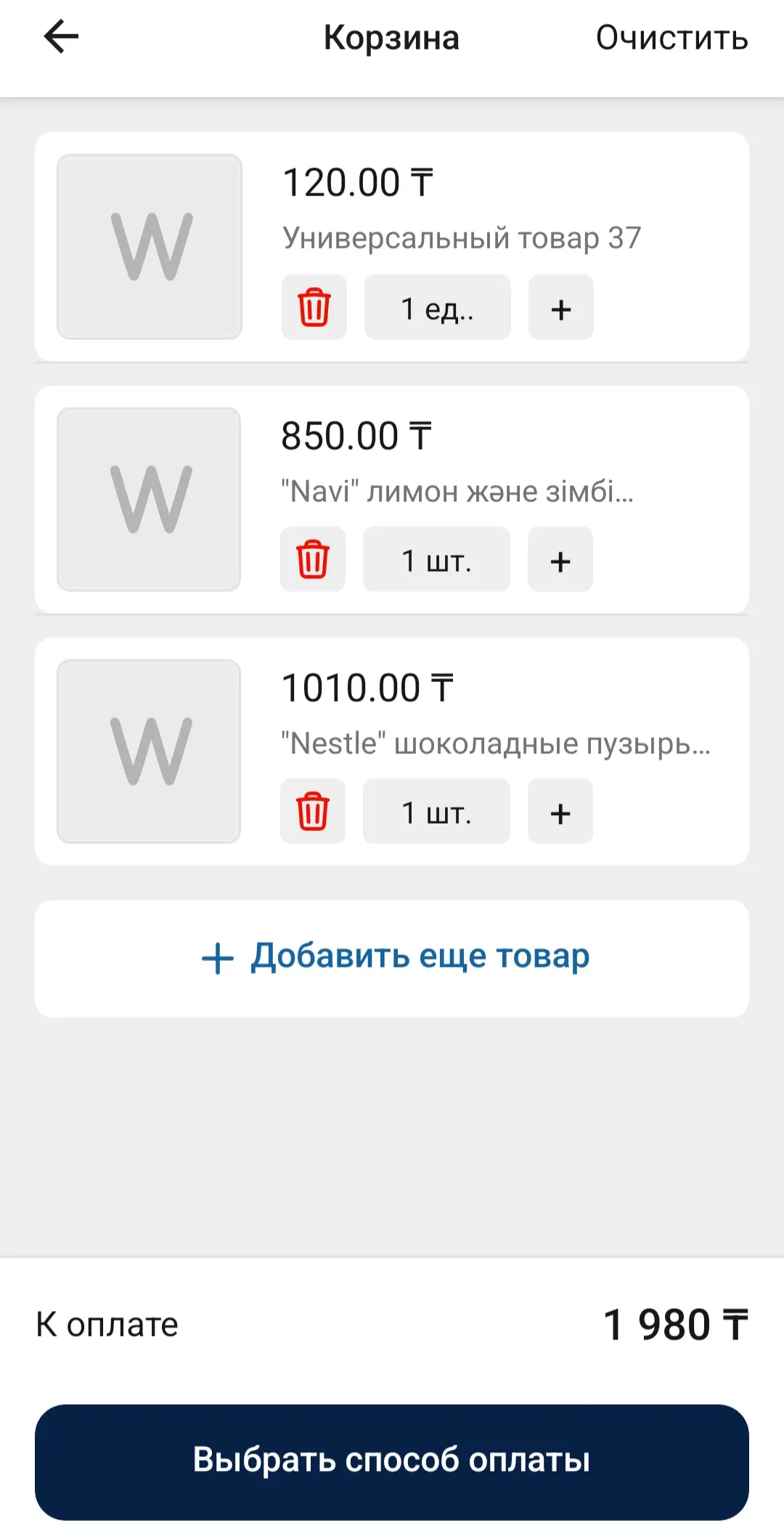Image resolution: width=784 pixels, height=1529 pixels.
Task: Open the 'Корзина' title header
Action: click(391, 36)
